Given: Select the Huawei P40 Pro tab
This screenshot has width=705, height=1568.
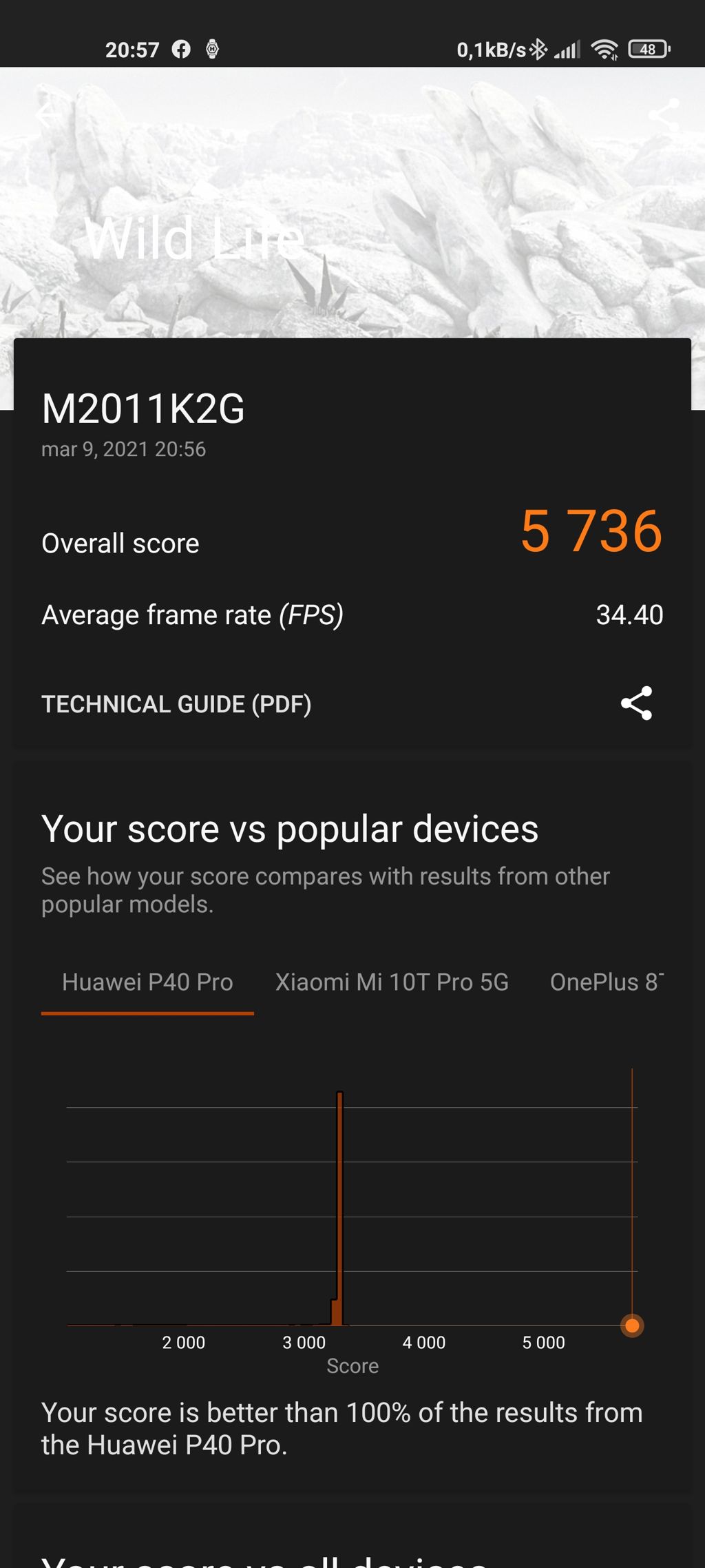Looking at the screenshot, I should tap(147, 982).
